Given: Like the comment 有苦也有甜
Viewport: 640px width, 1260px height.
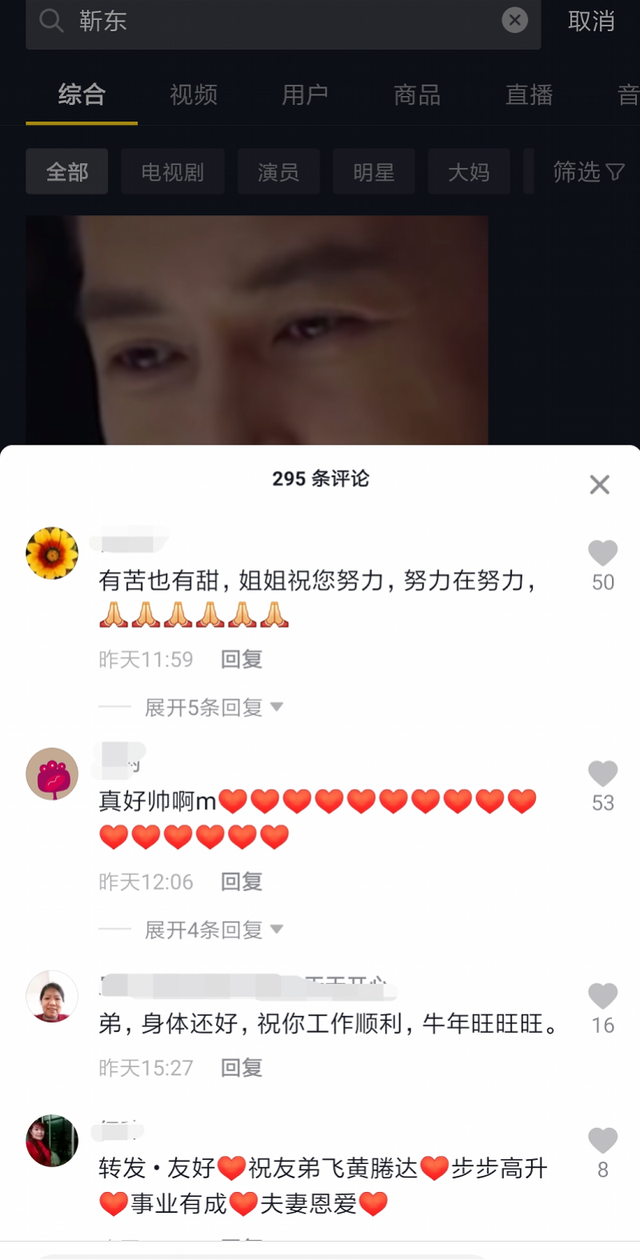Looking at the screenshot, I should pos(602,553).
